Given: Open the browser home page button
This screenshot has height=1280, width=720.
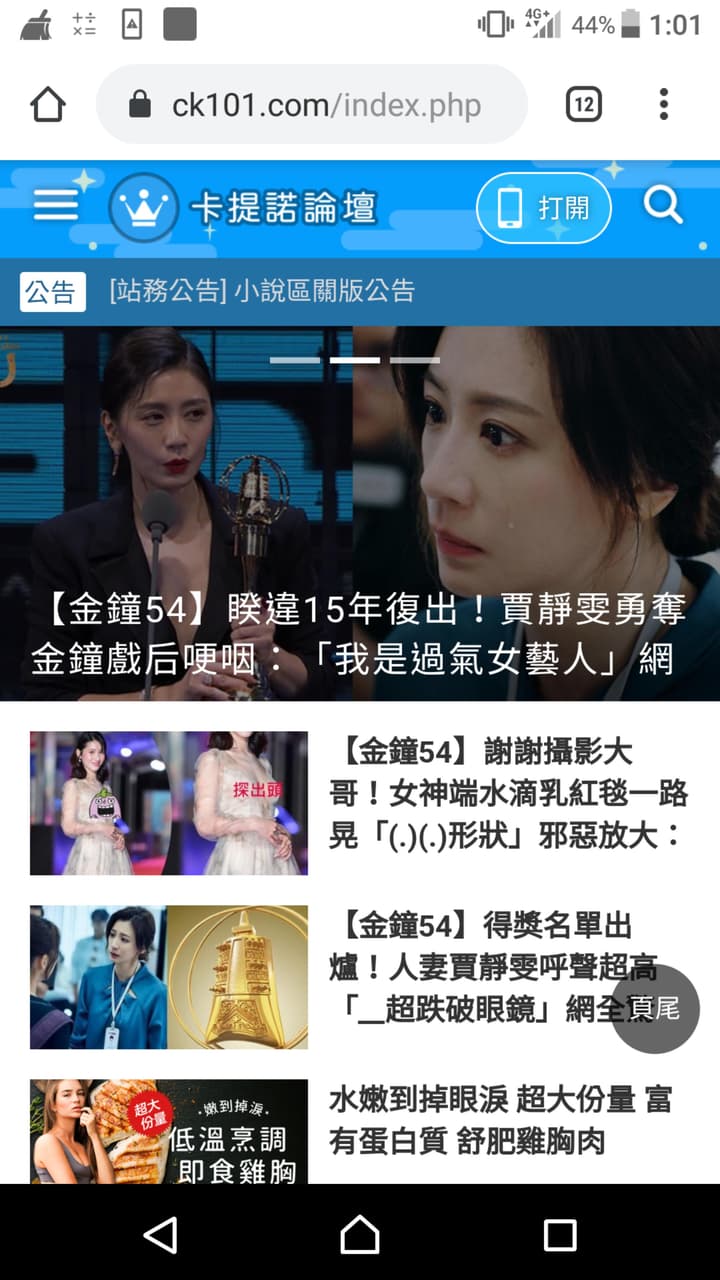Looking at the screenshot, I should tap(47, 104).
